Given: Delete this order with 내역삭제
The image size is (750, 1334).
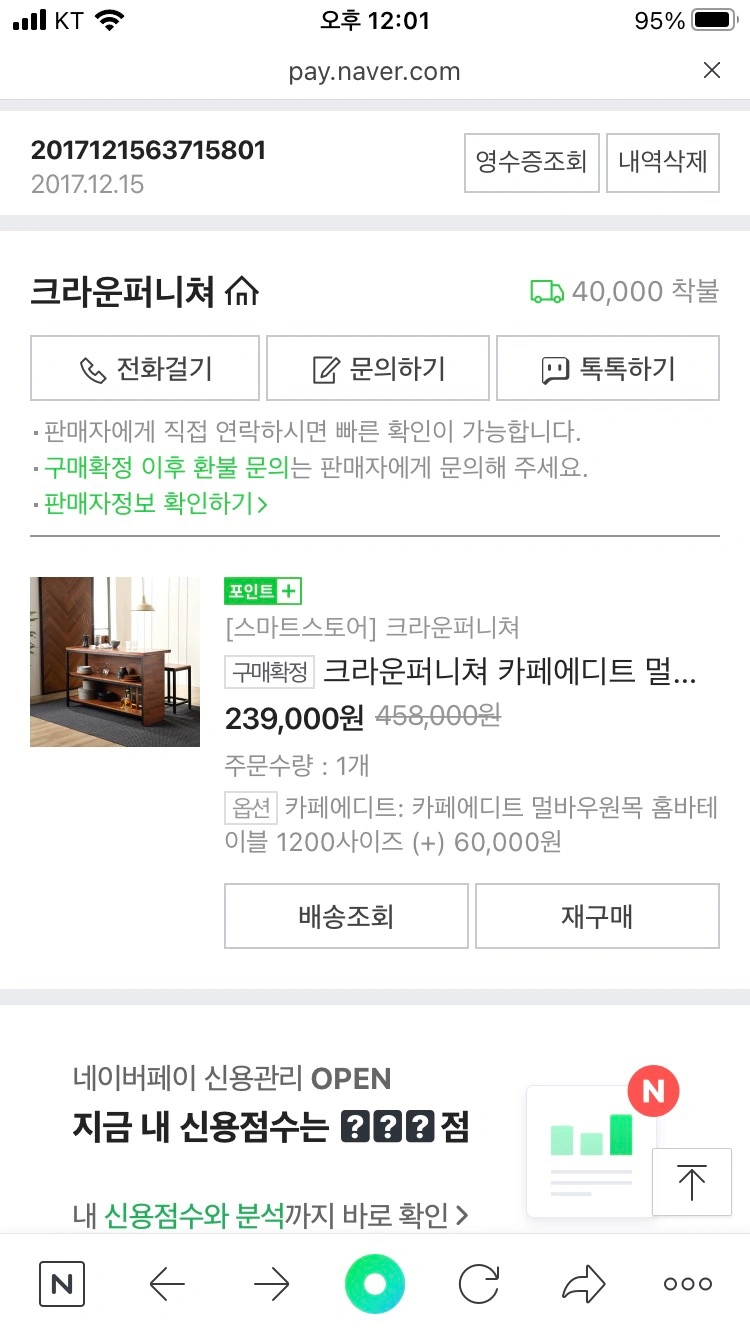Looking at the screenshot, I should coord(662,162).
